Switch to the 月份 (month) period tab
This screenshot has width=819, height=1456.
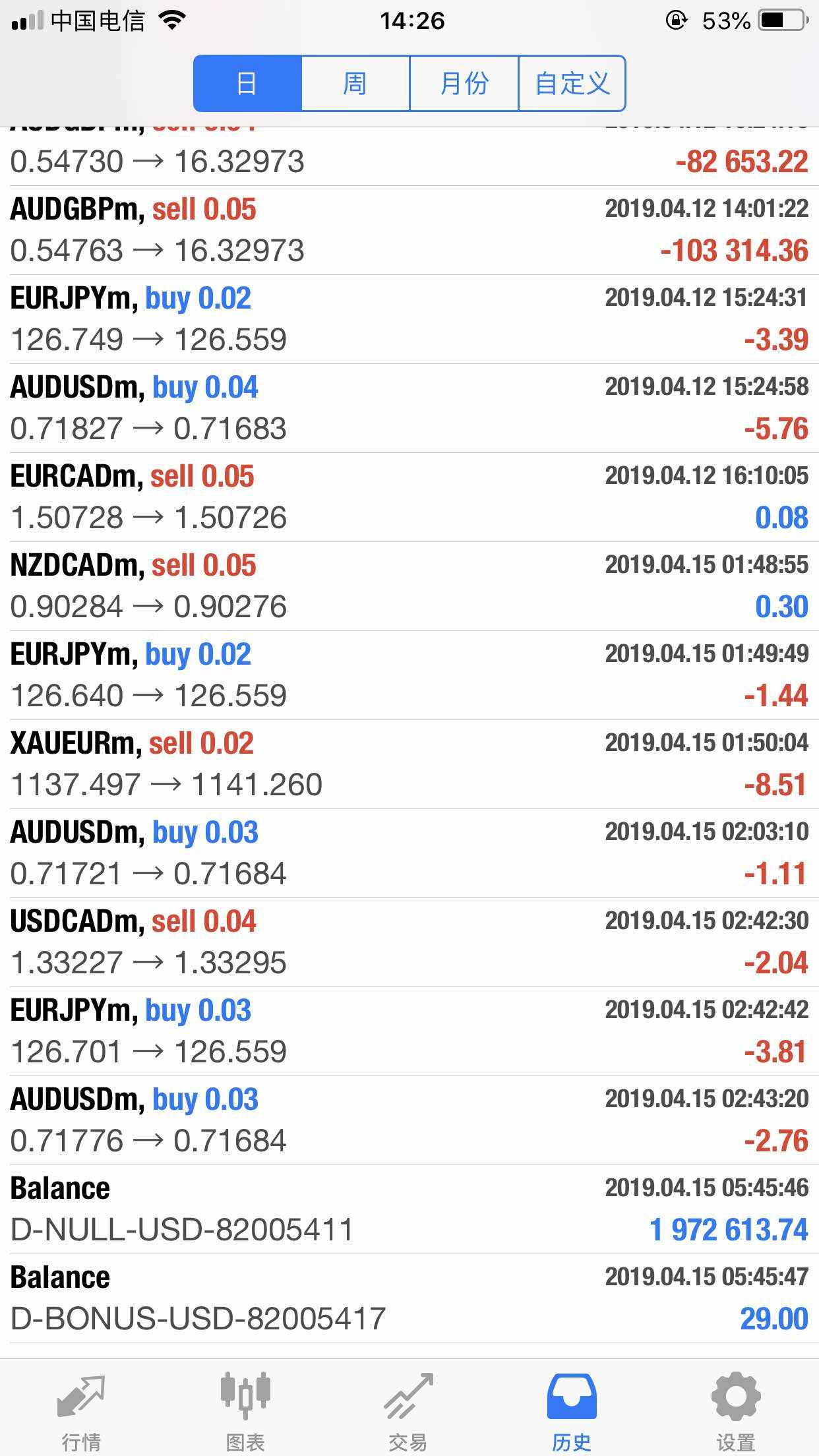pos(464,84)
